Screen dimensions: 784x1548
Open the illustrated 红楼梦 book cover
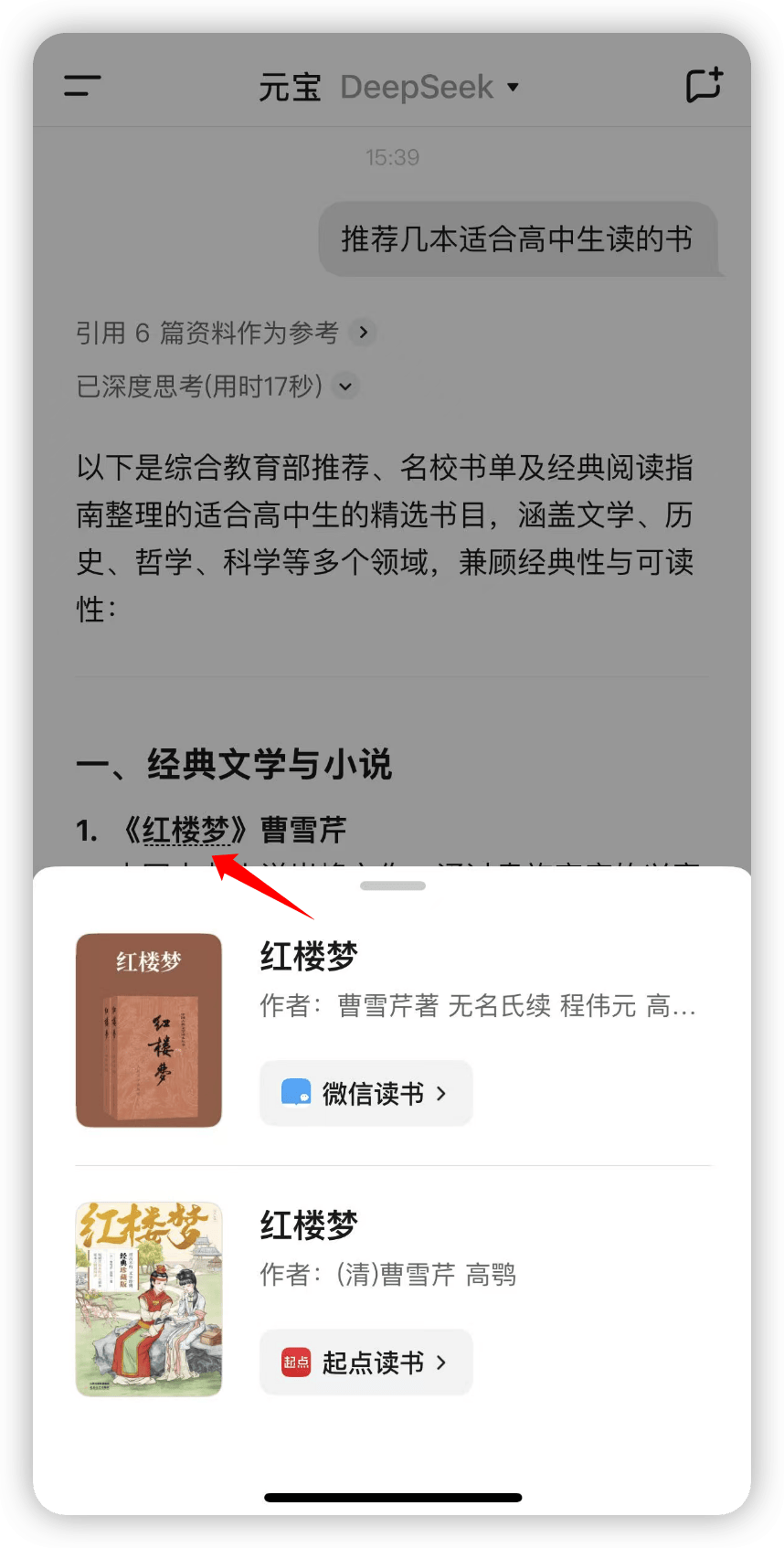[x=149, y=1299]
